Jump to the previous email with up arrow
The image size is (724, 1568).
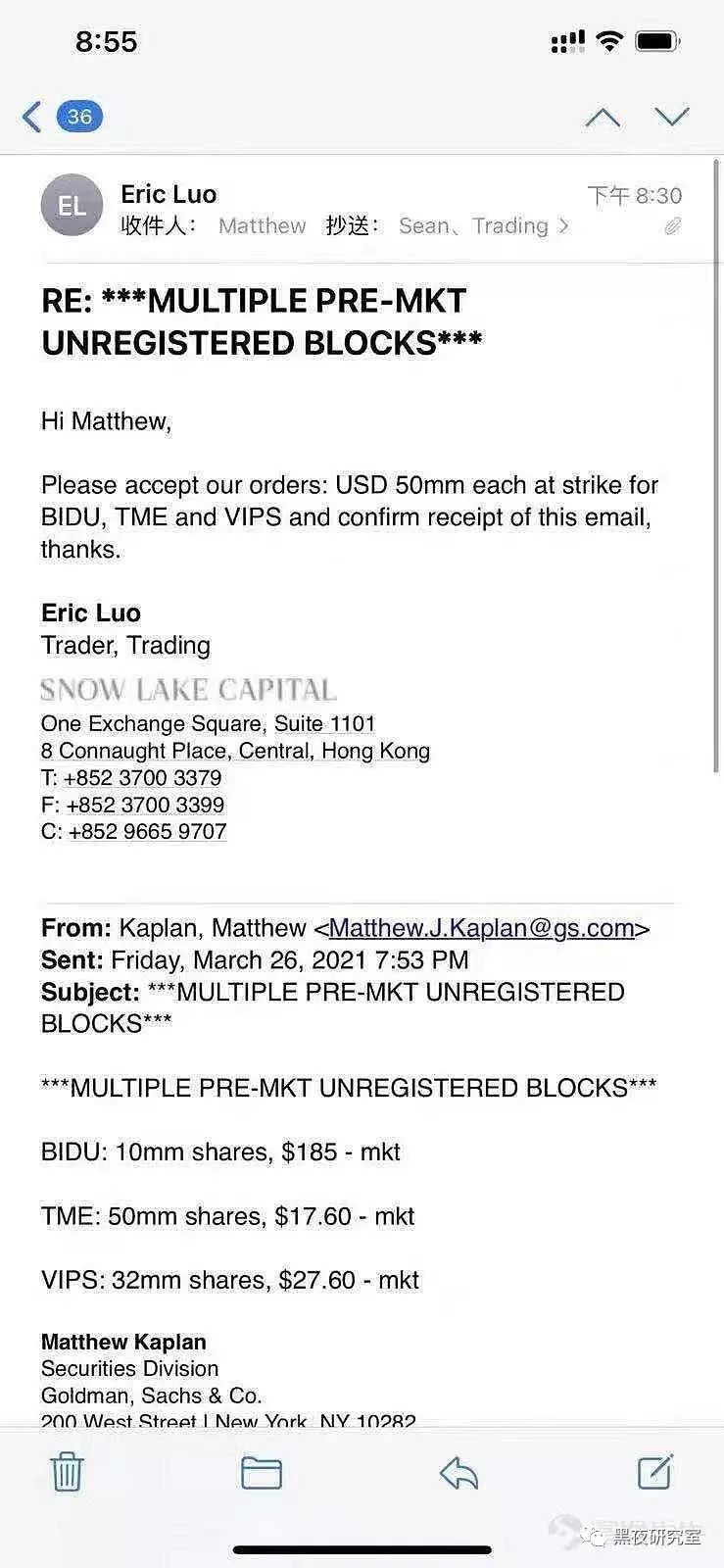(x=603, y=118)
